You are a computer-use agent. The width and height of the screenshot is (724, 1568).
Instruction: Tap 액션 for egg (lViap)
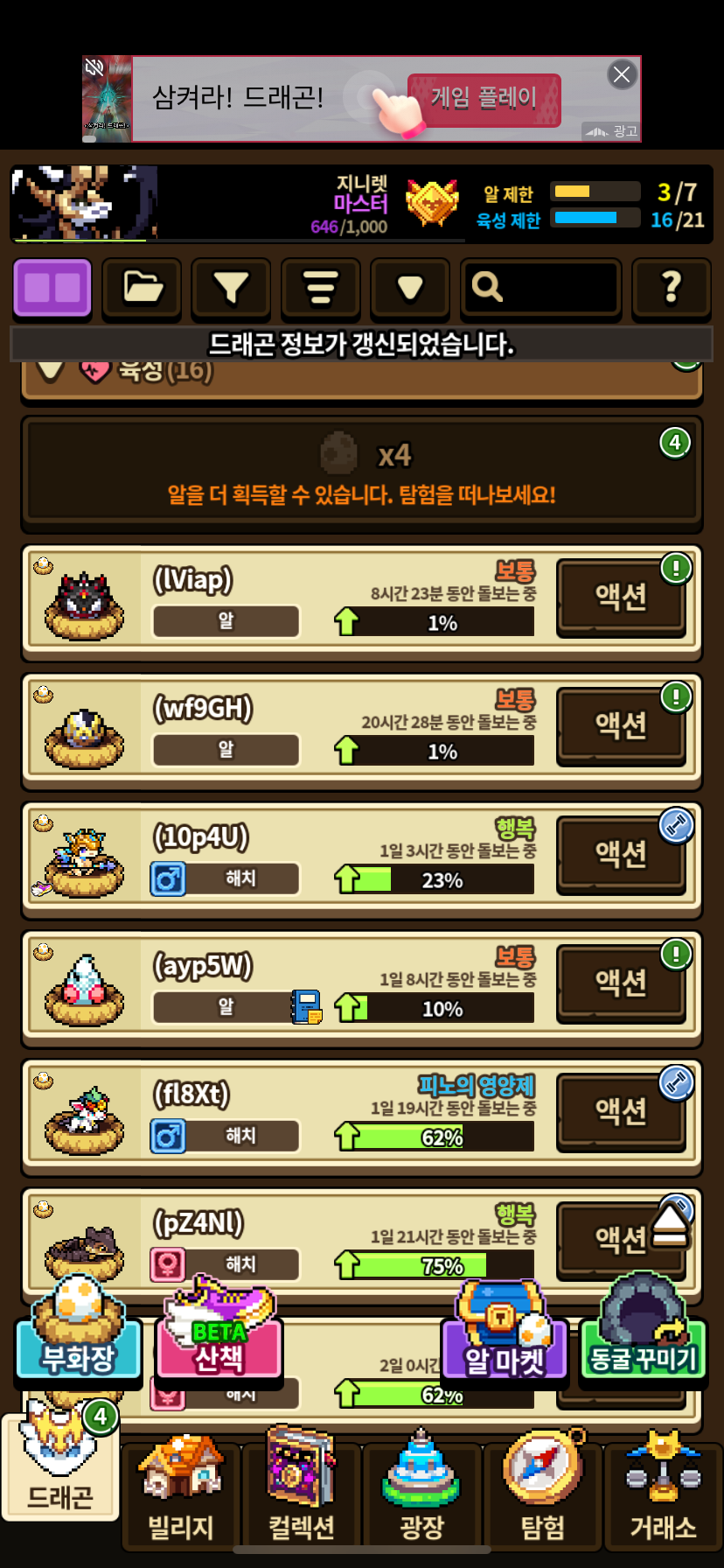tap(621, 598)
